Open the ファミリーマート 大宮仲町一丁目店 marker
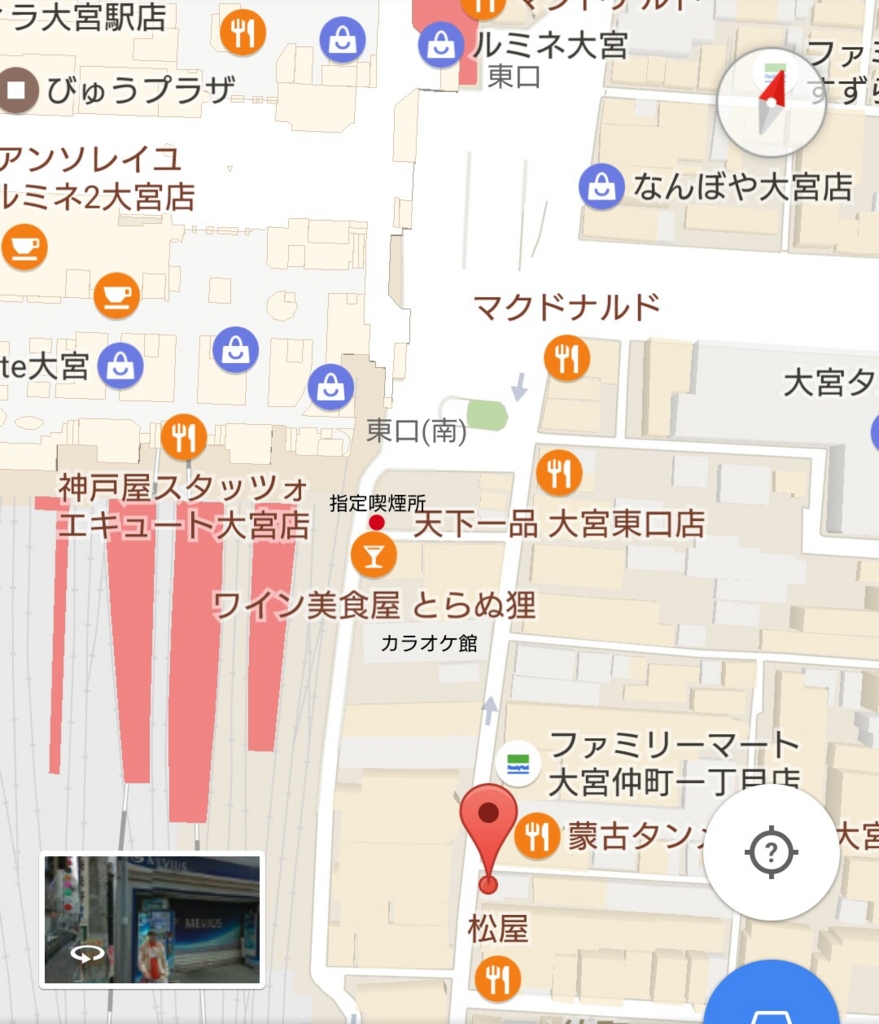 click(x=517, y=766)
